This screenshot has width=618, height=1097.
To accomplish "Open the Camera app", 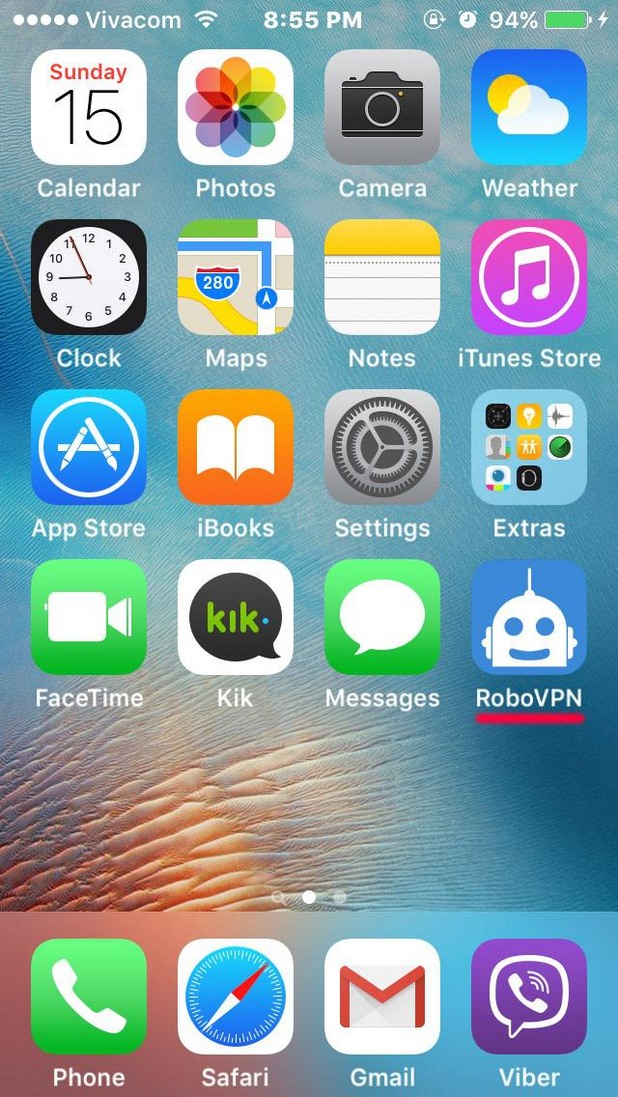I will [x=382, y=107].
